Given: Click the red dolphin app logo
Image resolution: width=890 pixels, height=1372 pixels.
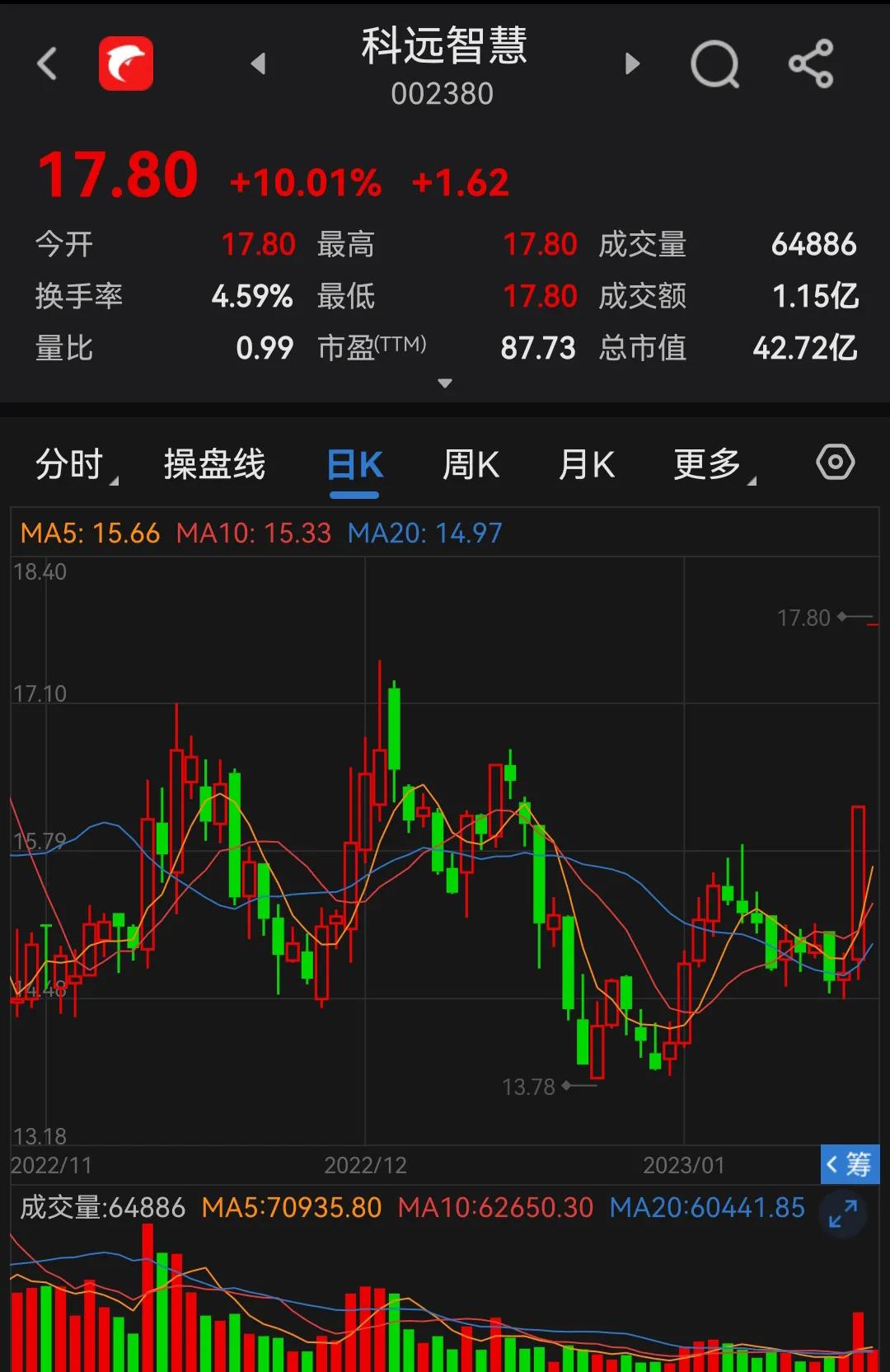Looking at the screenshot, I should tap(125, 63).
